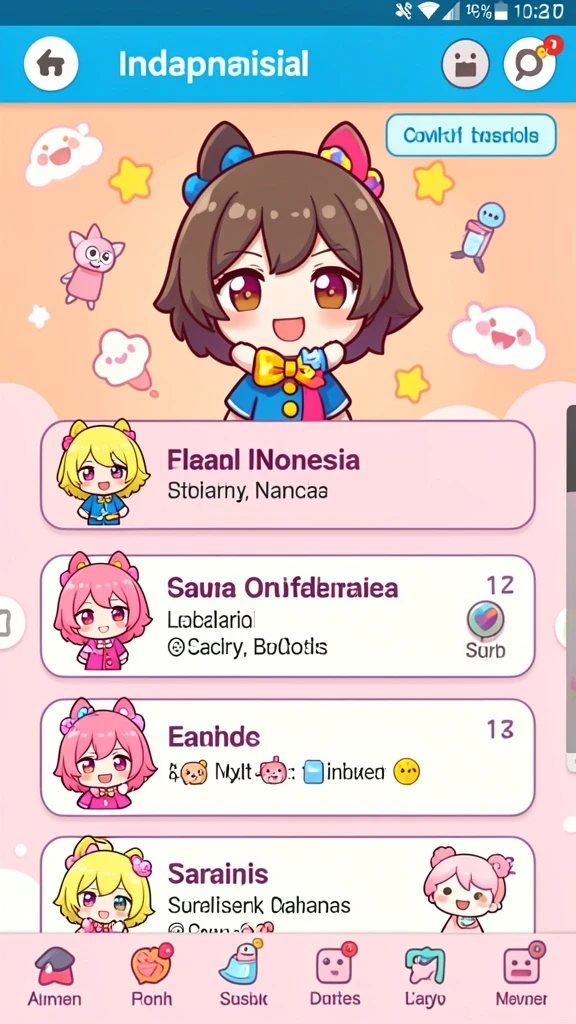Image resolution: width=576 pixels, height=1024 pixels.
Task: Open the search icon with red badge
Action: pos(530,63)
